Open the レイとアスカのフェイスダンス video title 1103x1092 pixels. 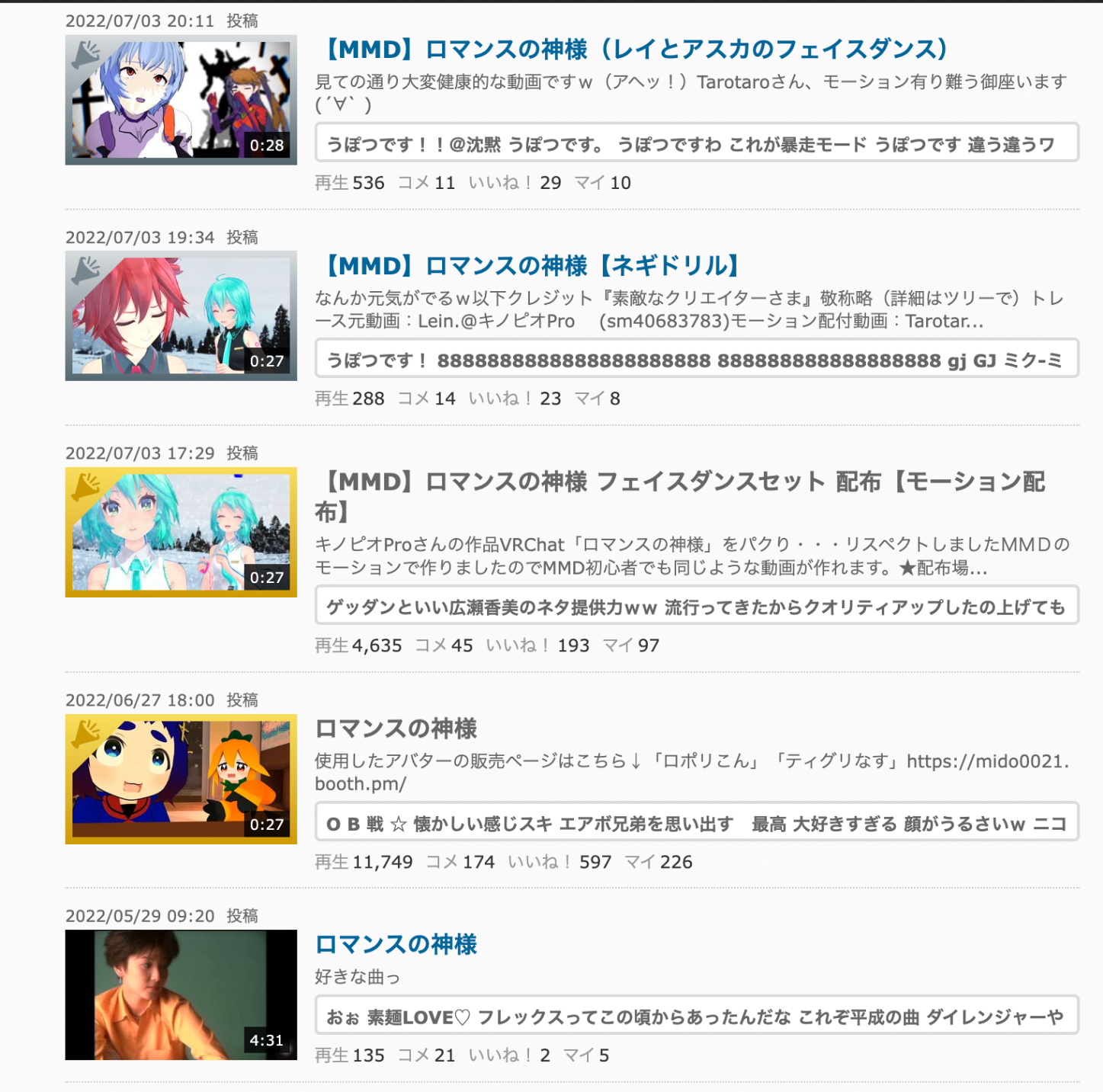[633, 50]
